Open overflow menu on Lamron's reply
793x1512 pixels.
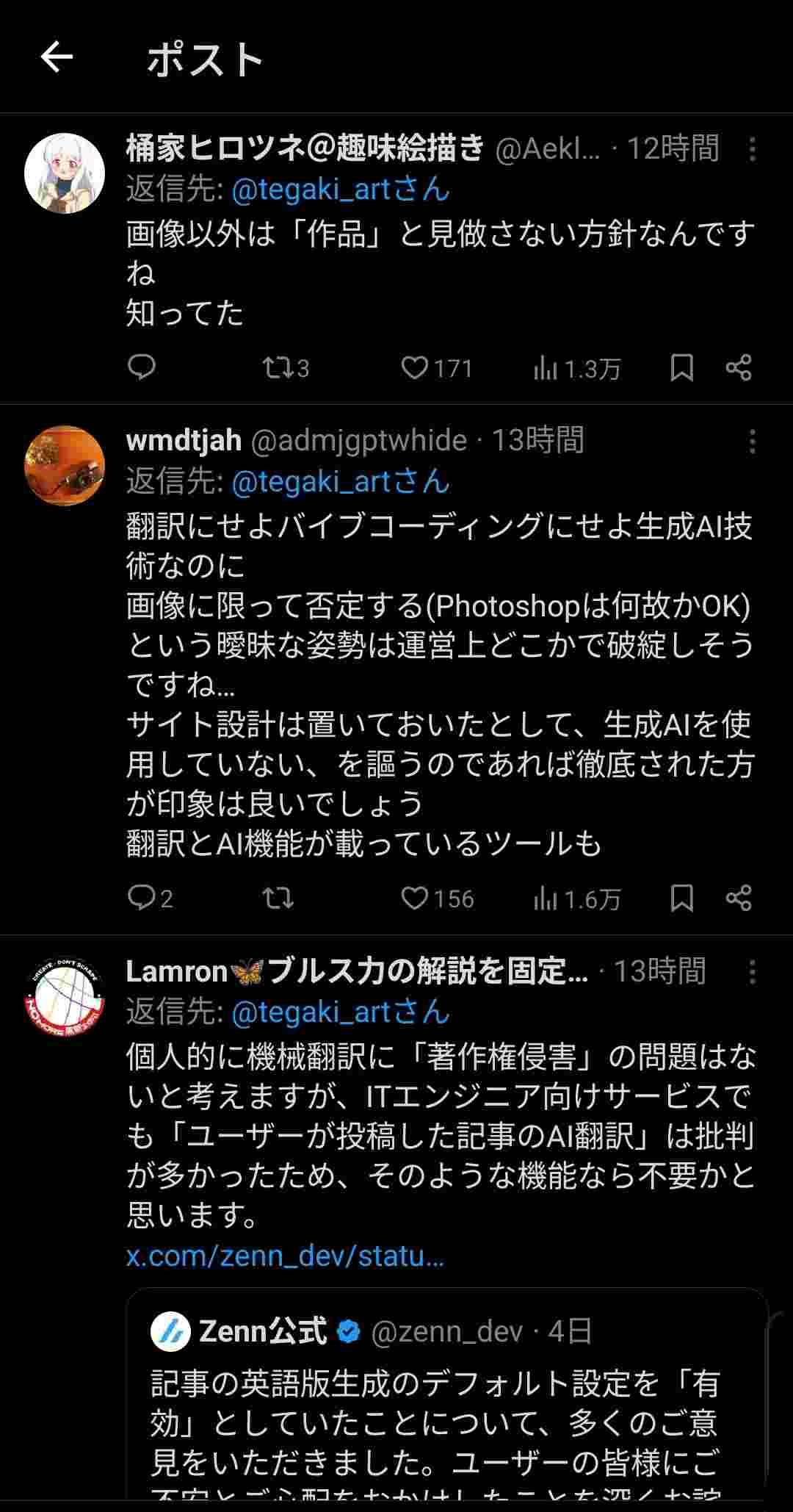[x=752, y=972]
